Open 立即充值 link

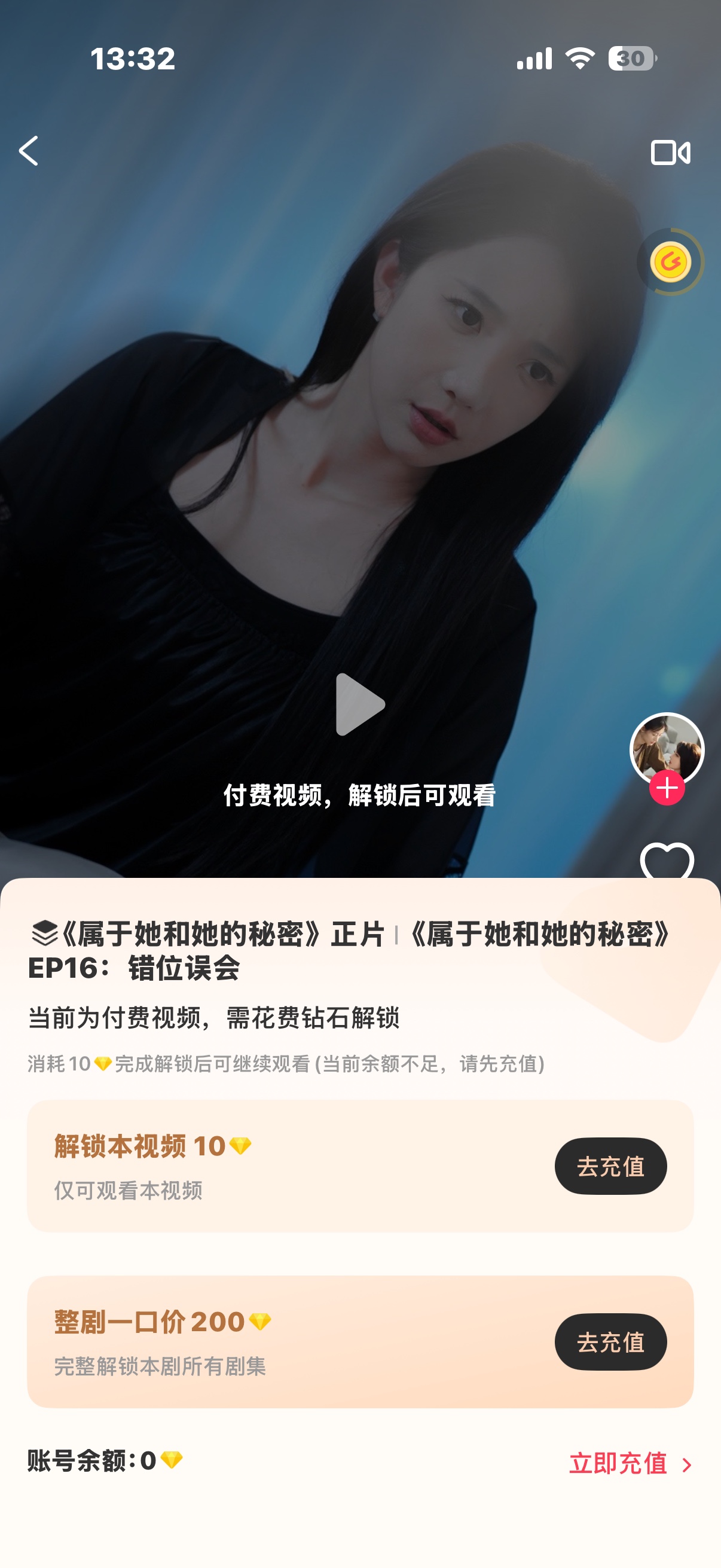pos(631,1463)
